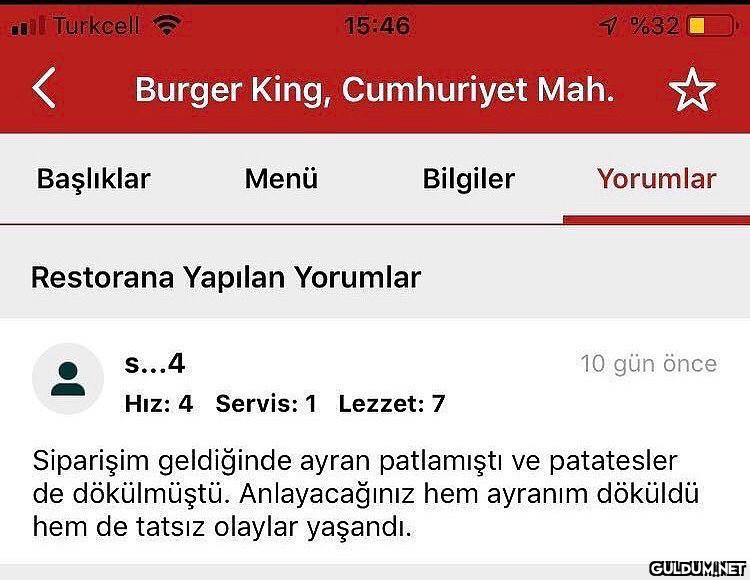Viewport: 750px width, 580px height.
Task: Open the Menü tab
Action: tap(281, 179)
